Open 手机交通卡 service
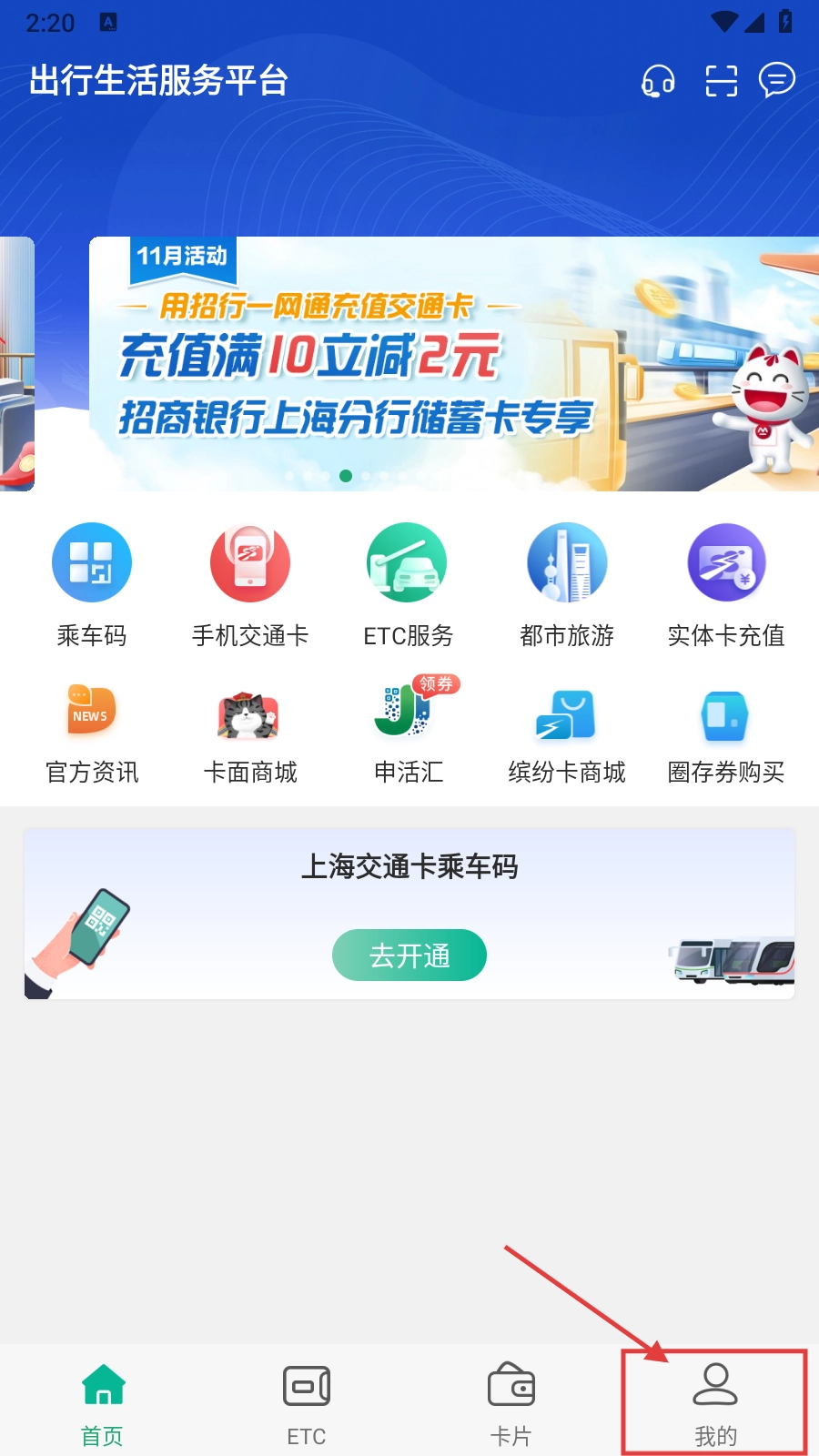 250,584
